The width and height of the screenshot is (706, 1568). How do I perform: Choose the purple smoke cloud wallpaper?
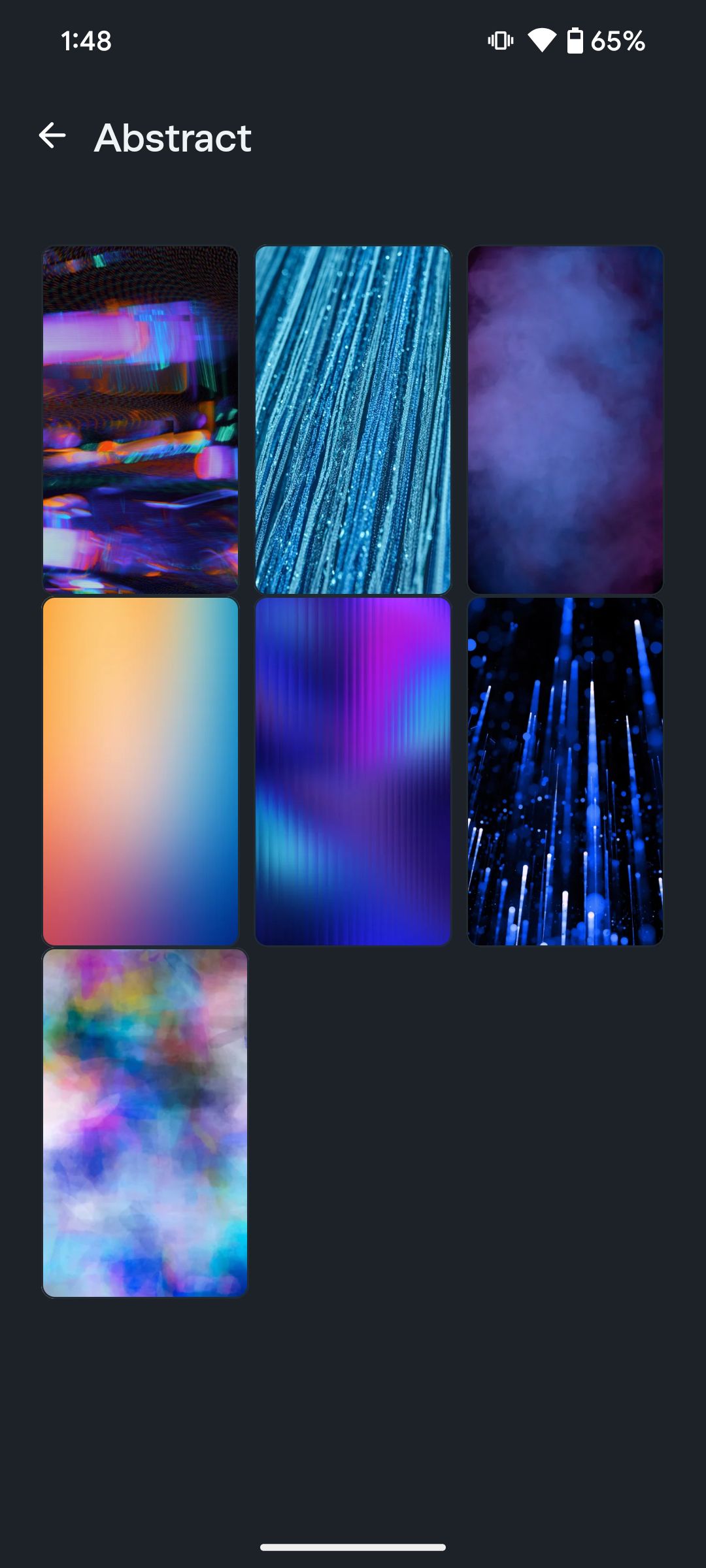pos(565,419)
